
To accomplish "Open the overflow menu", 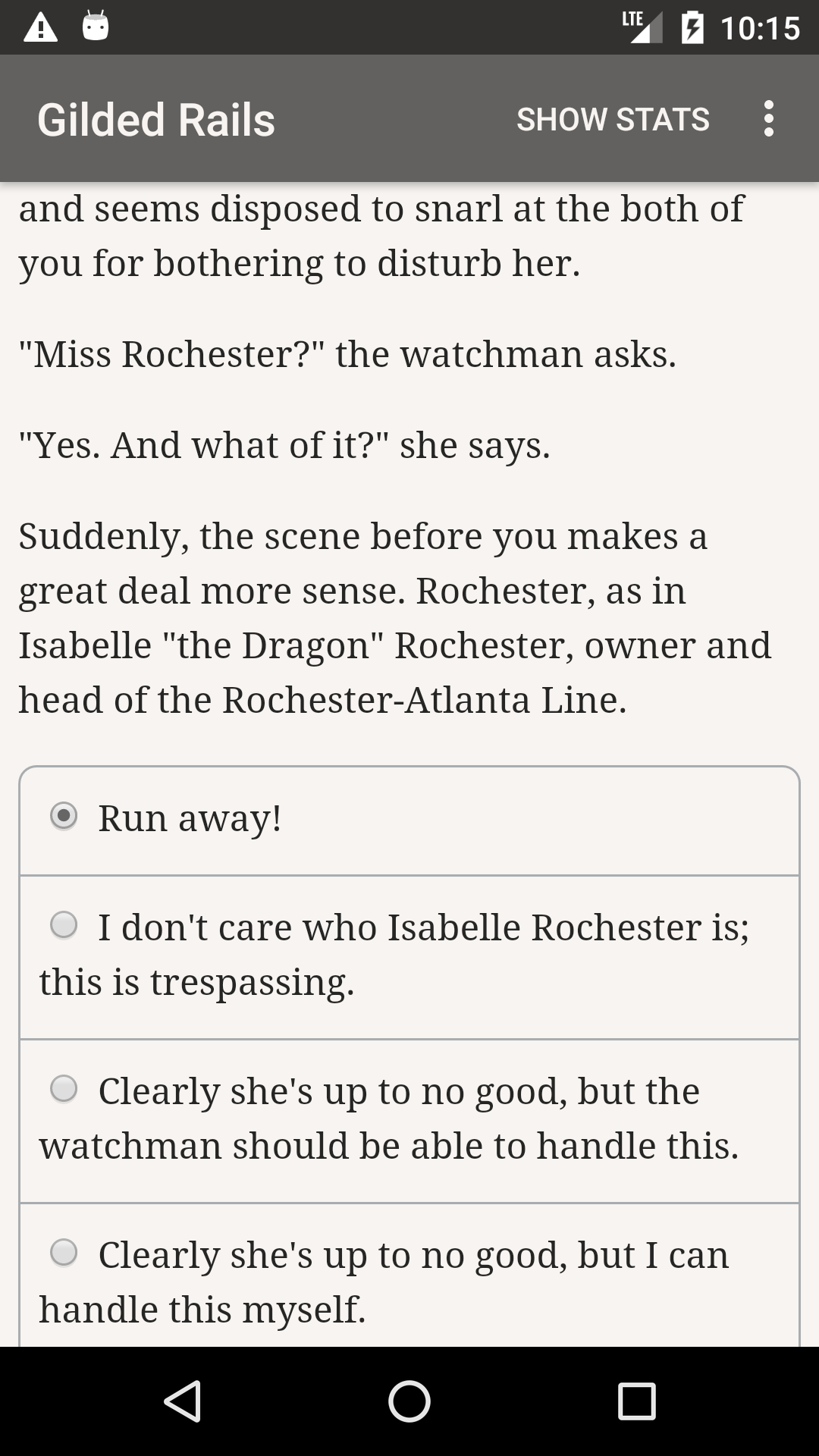I will (x=769, y=119).
